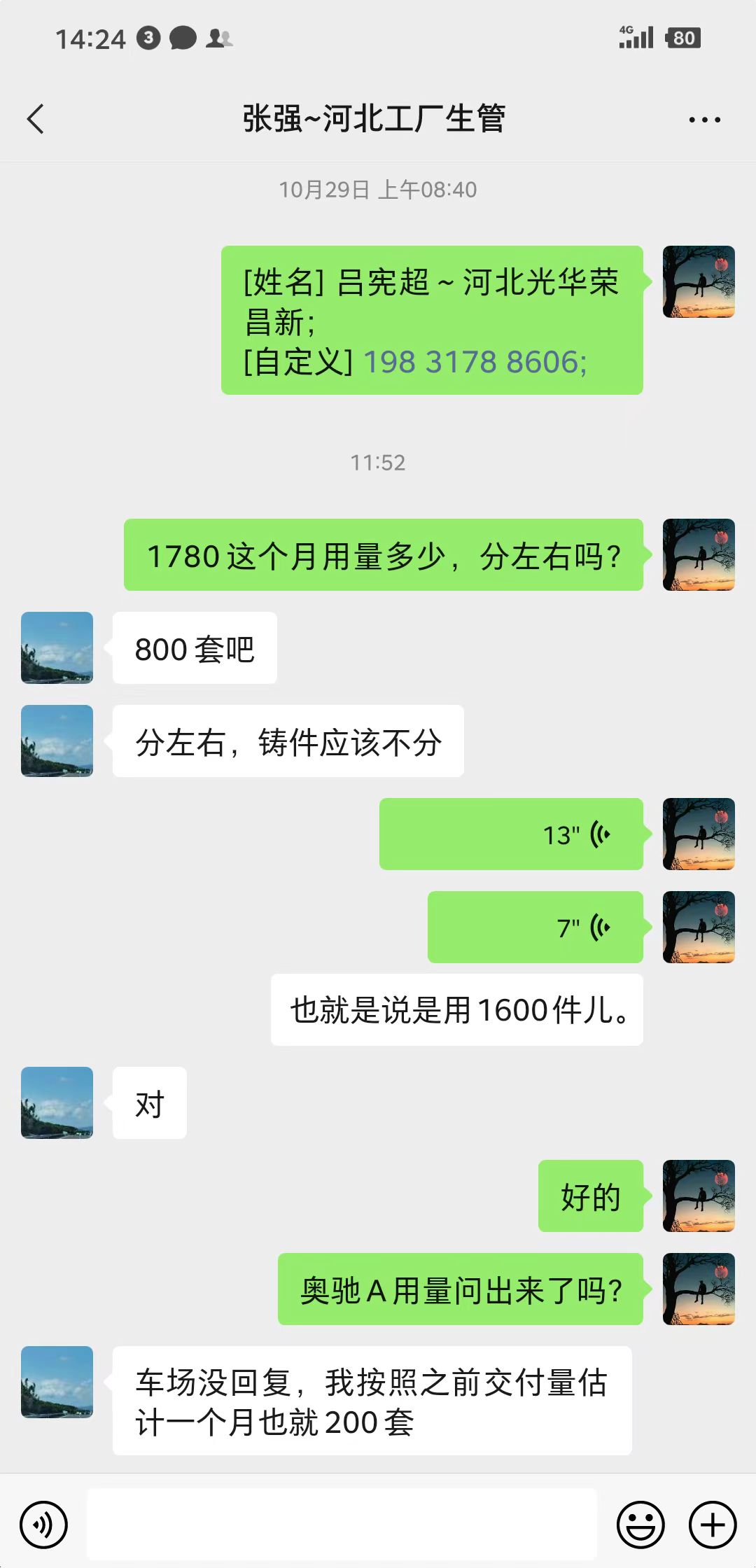The image size is (756, 1568).
Task: Play the 13-second voice message
Action: coord(511,834)
